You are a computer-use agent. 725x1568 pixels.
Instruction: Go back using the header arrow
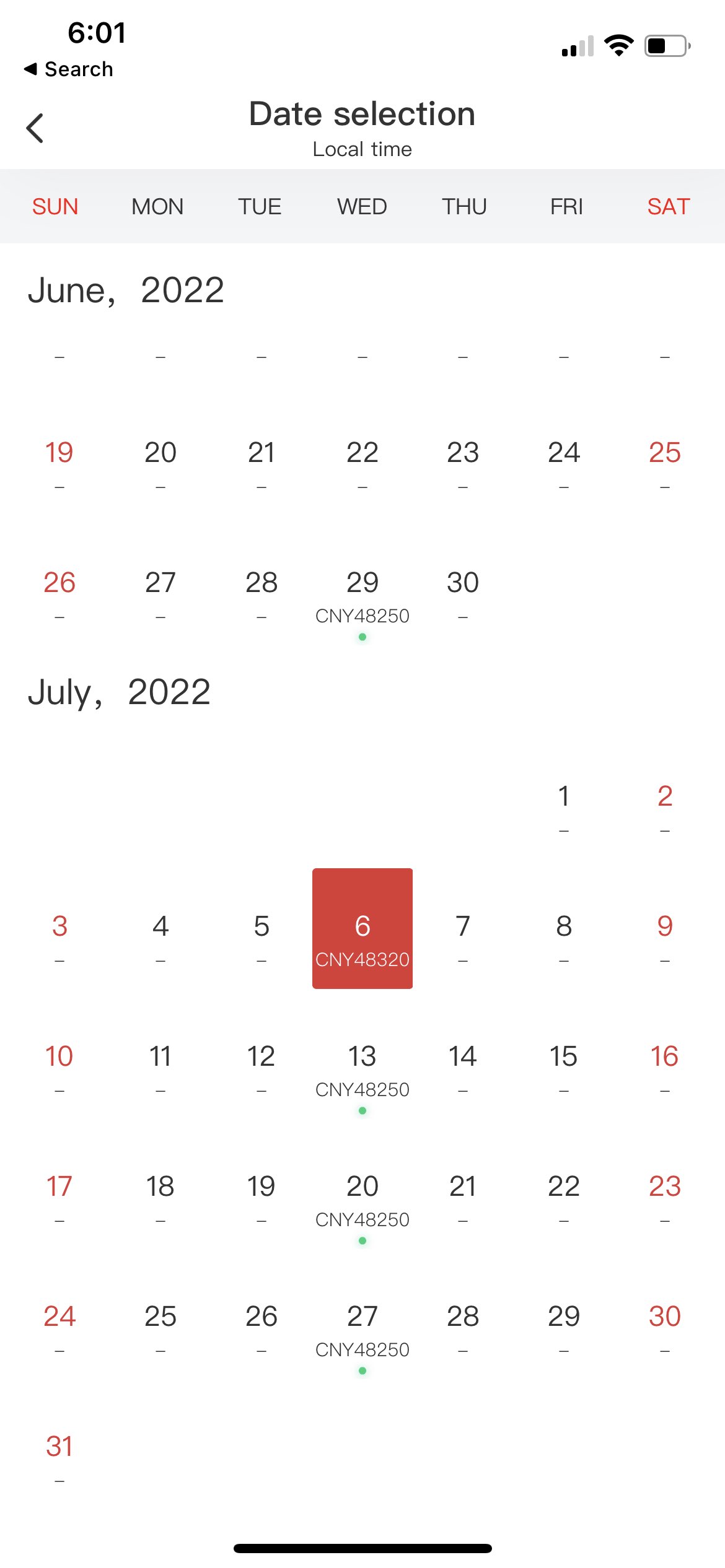35,128
